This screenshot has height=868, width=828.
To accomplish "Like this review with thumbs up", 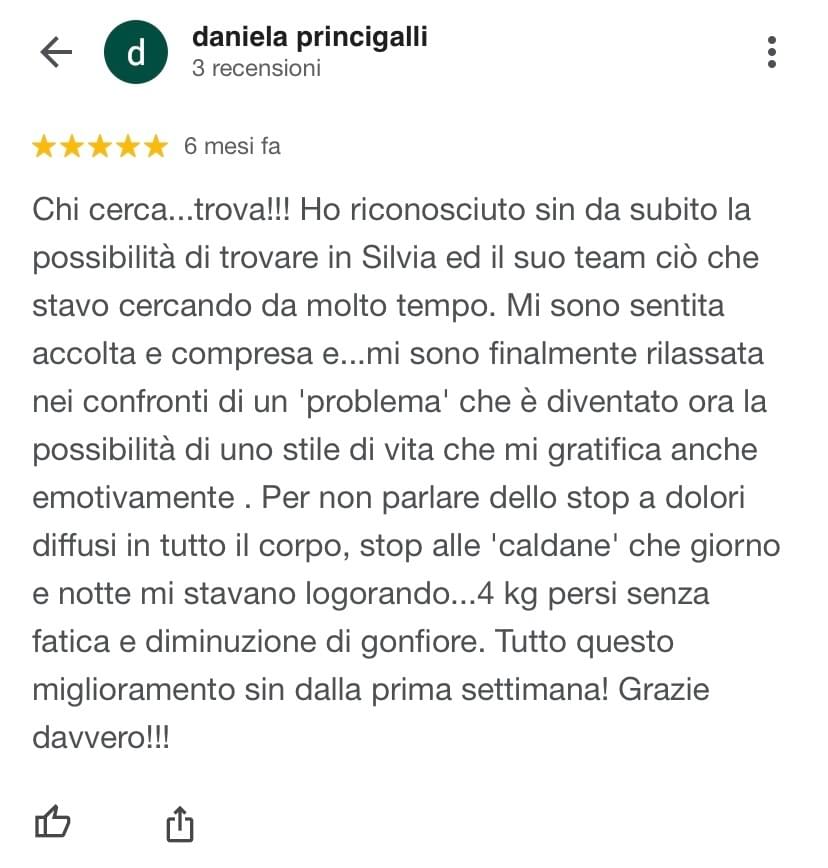I will [52, 823].
